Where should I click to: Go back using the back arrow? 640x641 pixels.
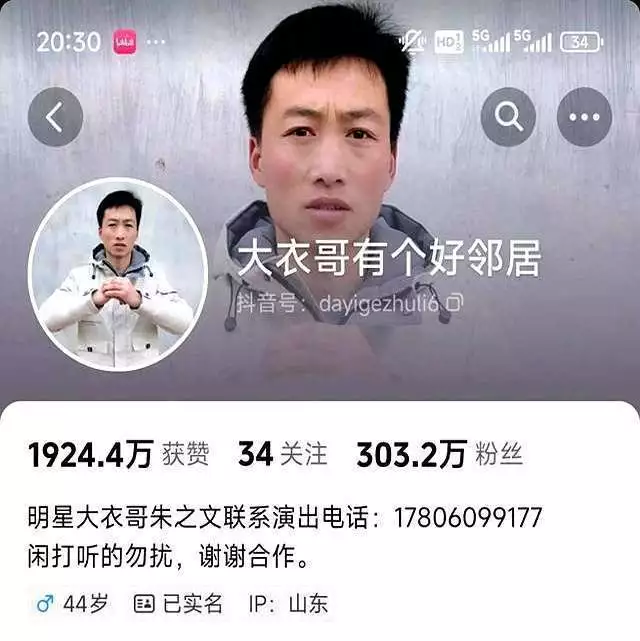[x=55, y=118]
